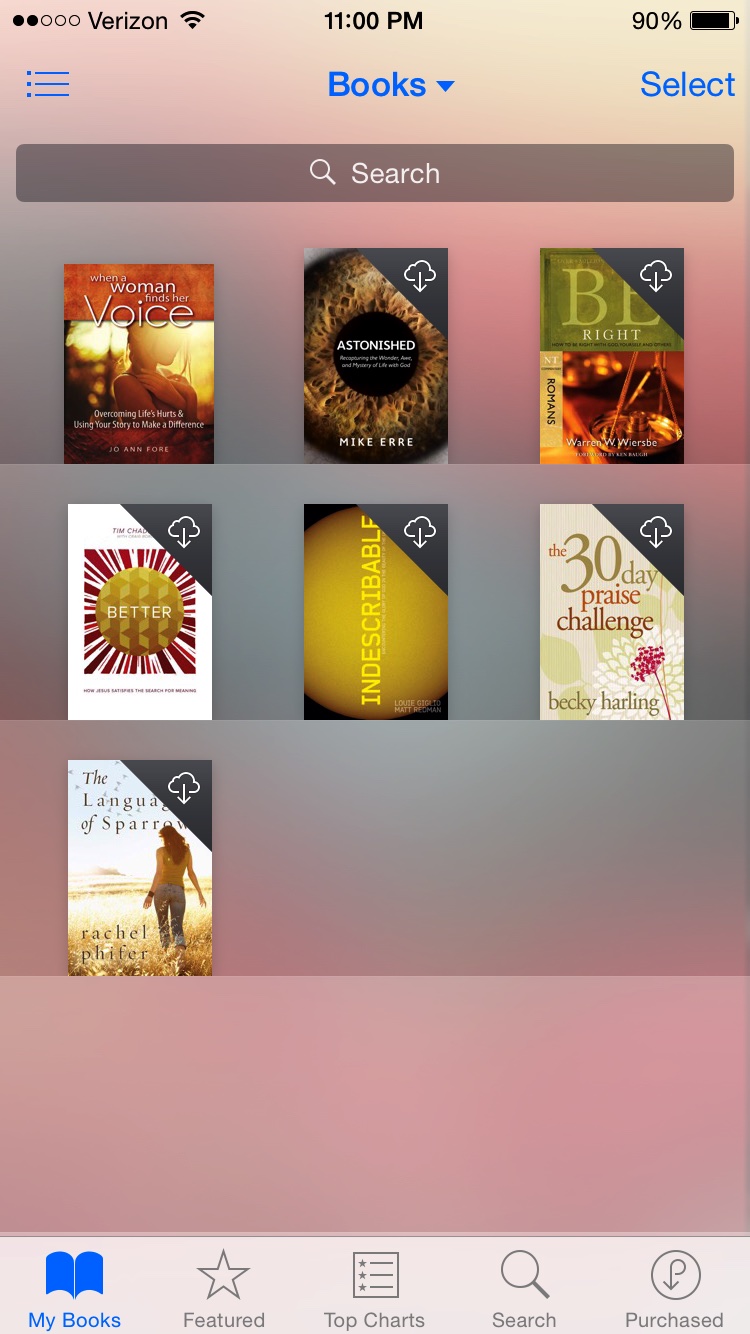Select the My Books tab
Image resolution: width=750 pixels, height=1334 pixels.
point(75,1288)
